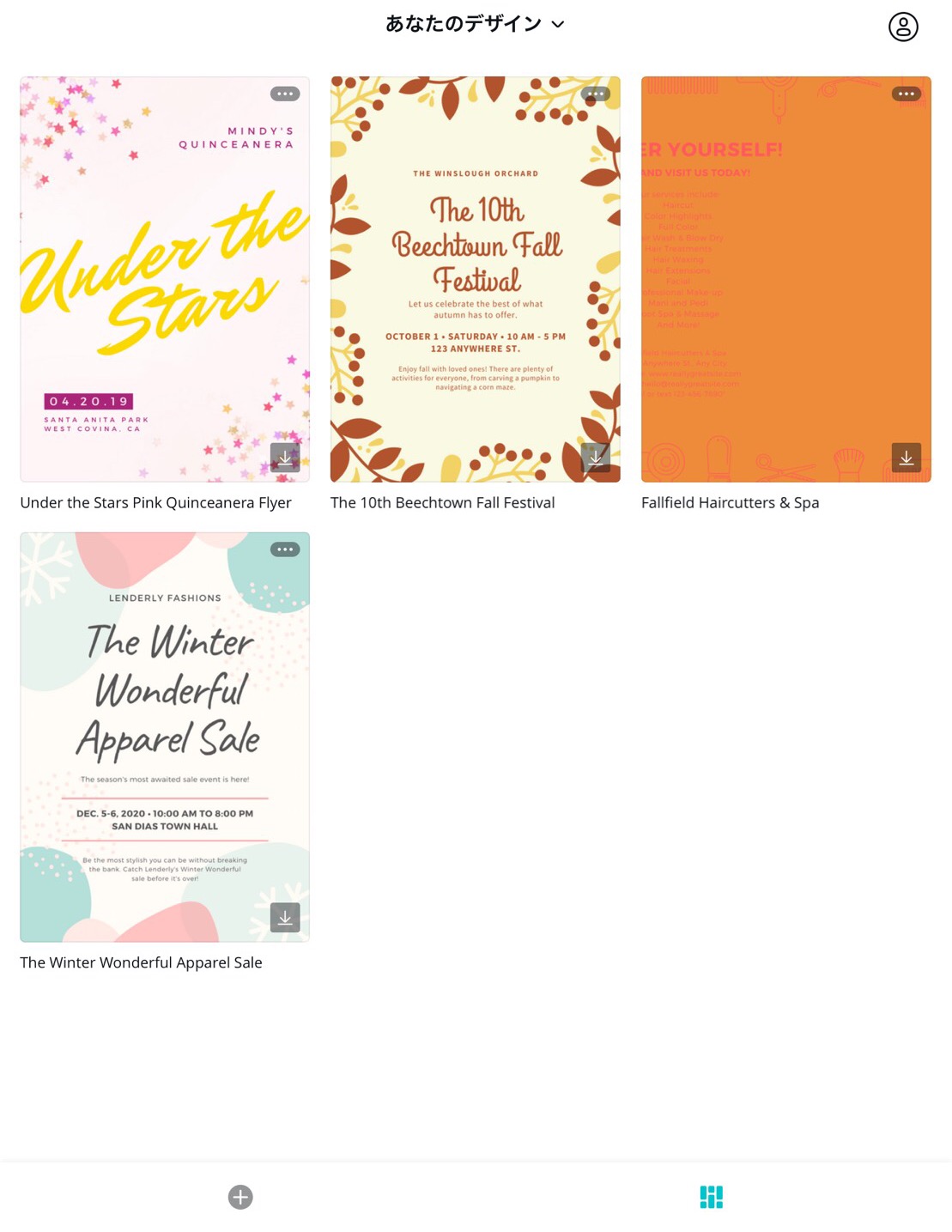Screen dimensions: 952x1232
Task: Open more options for Fallfield Haircutters & Spa
Action: click(x=906, y=94)
